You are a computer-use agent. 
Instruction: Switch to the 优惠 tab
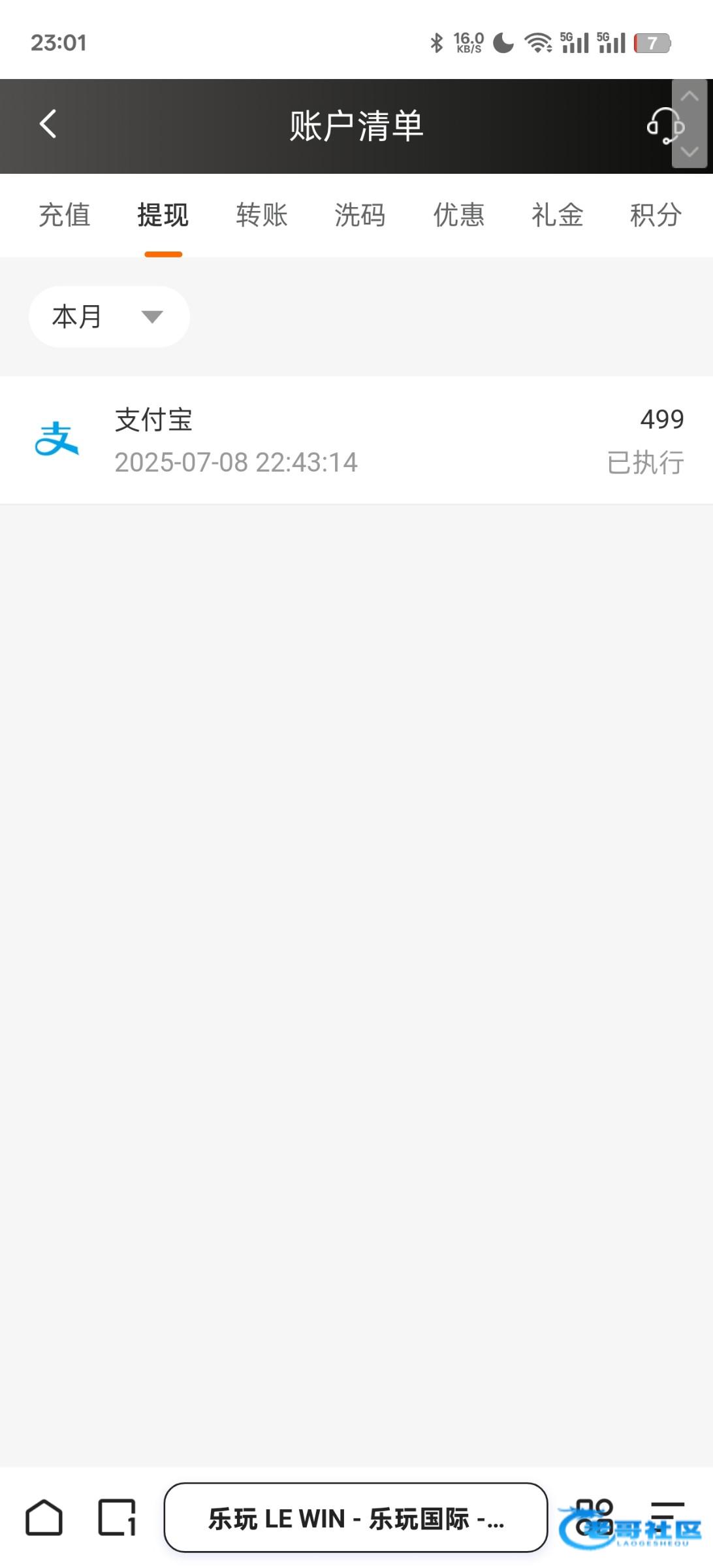point(459,215)
